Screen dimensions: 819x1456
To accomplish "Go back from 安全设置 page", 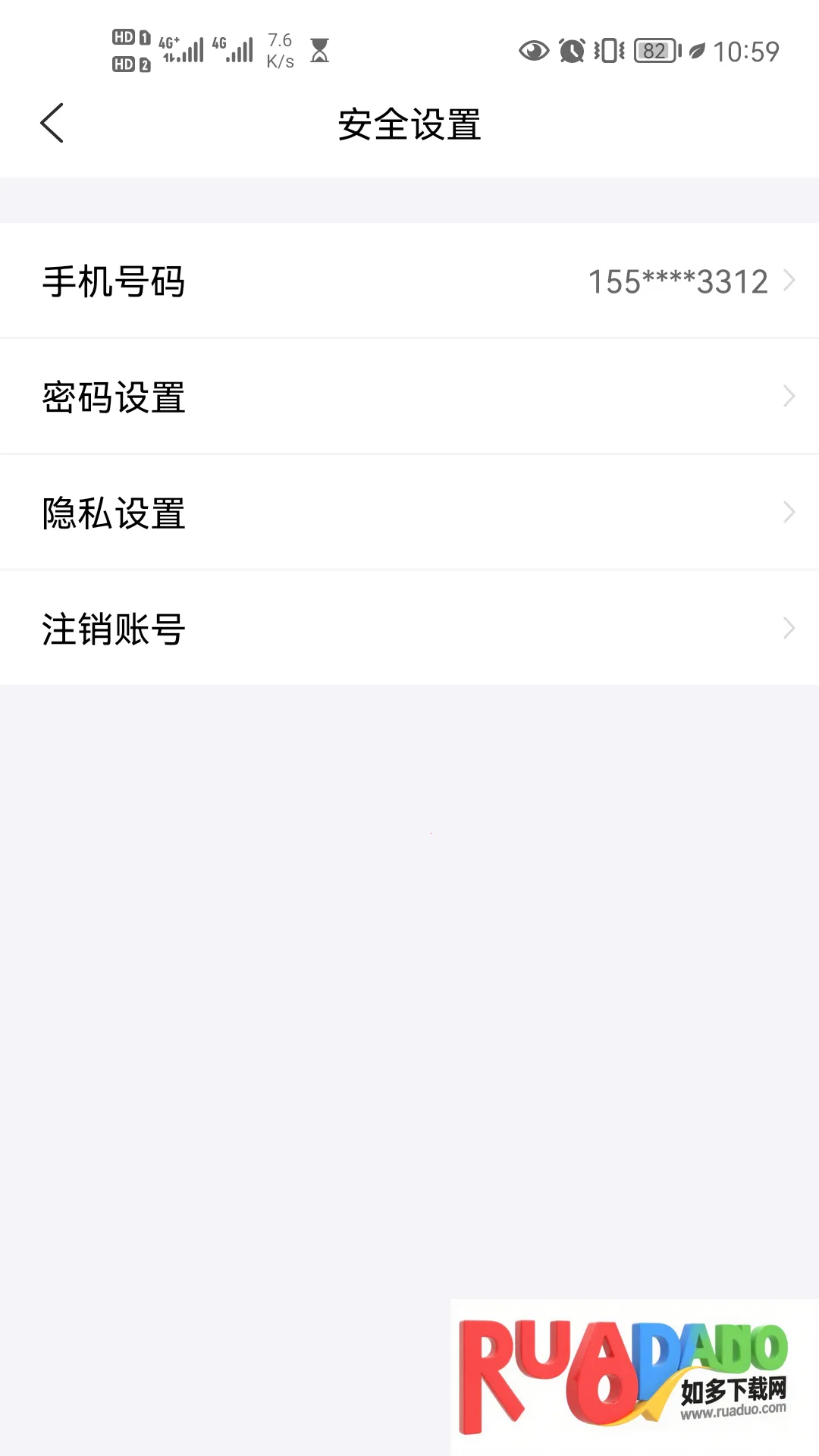I will 52,124.
